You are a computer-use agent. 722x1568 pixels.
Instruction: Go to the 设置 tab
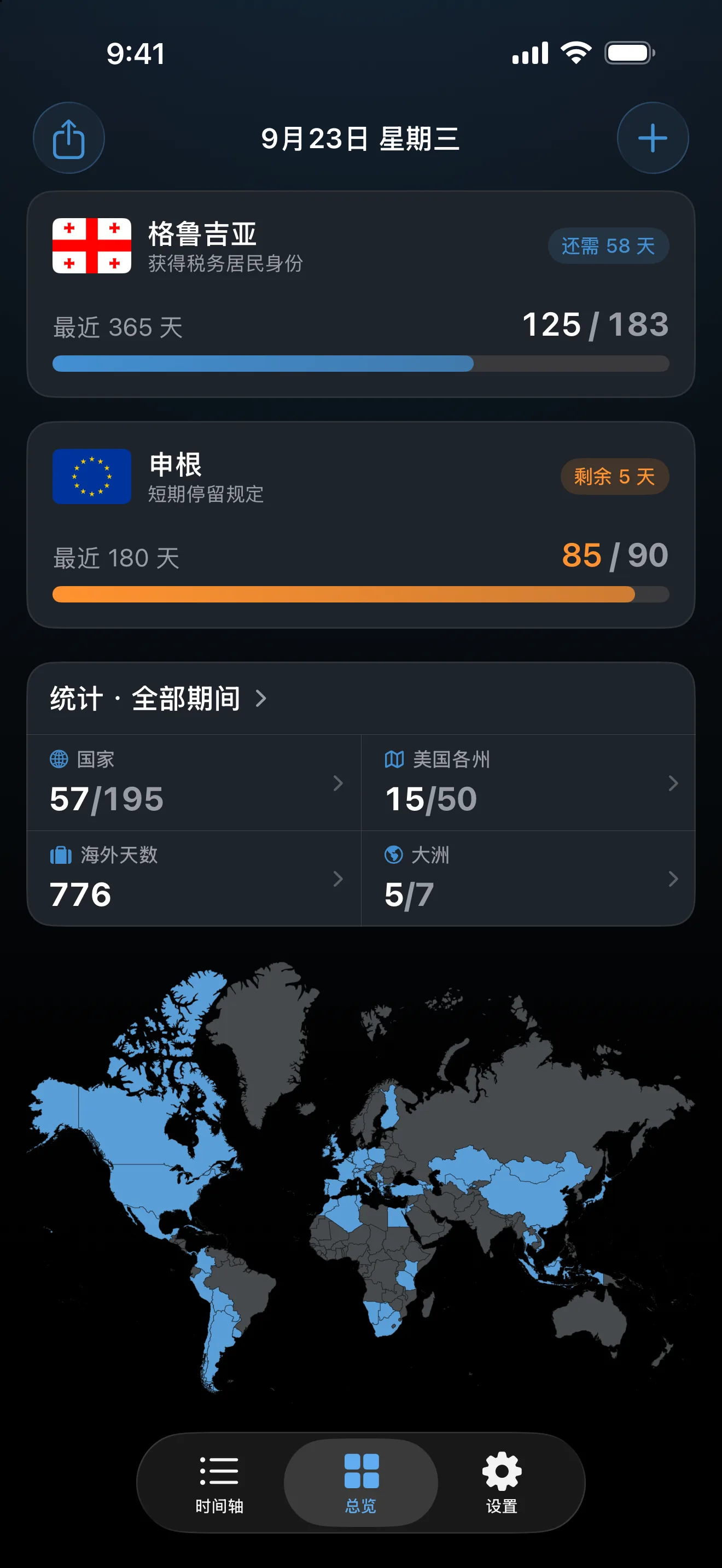pyautogui.click(x=502, y=1483)
